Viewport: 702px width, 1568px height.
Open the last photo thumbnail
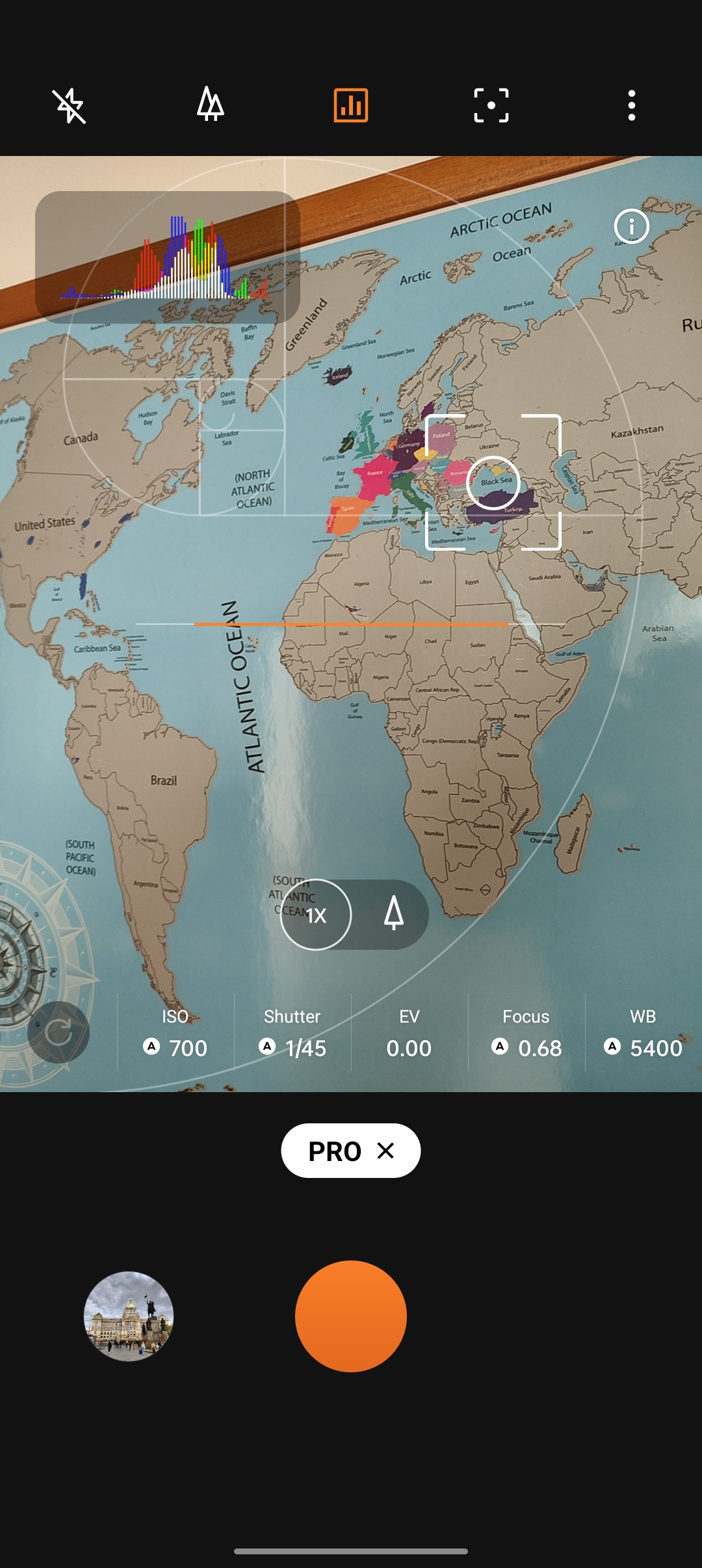tap(129, 1316)
